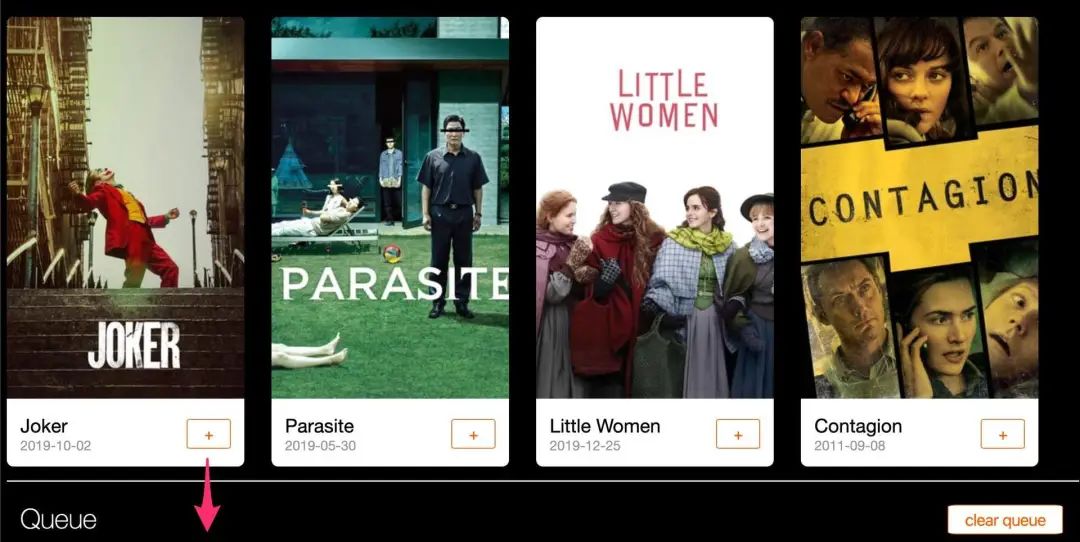Add Contagion to the queue

(x=1002, y=434)
